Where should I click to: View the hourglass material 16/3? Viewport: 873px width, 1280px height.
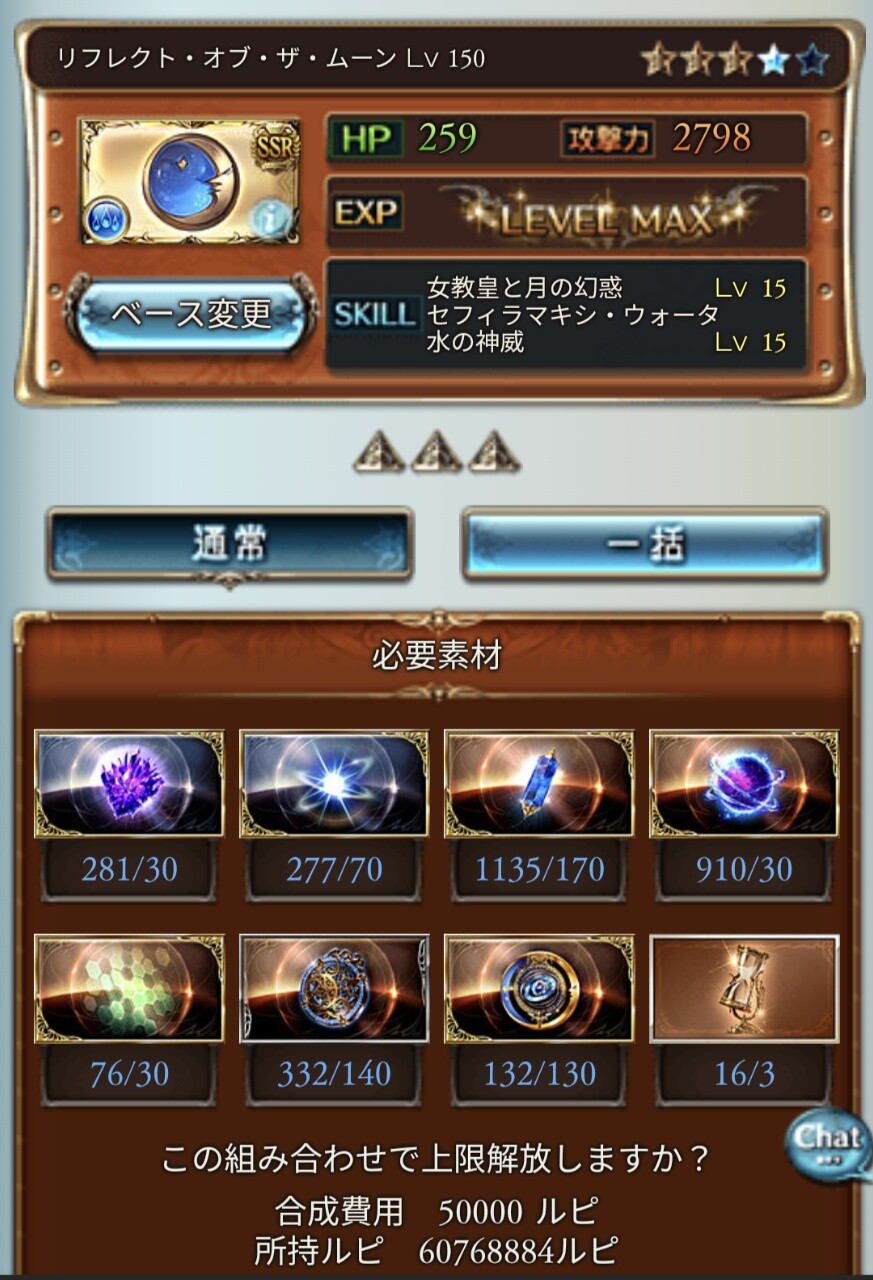(x=744, y=988)
